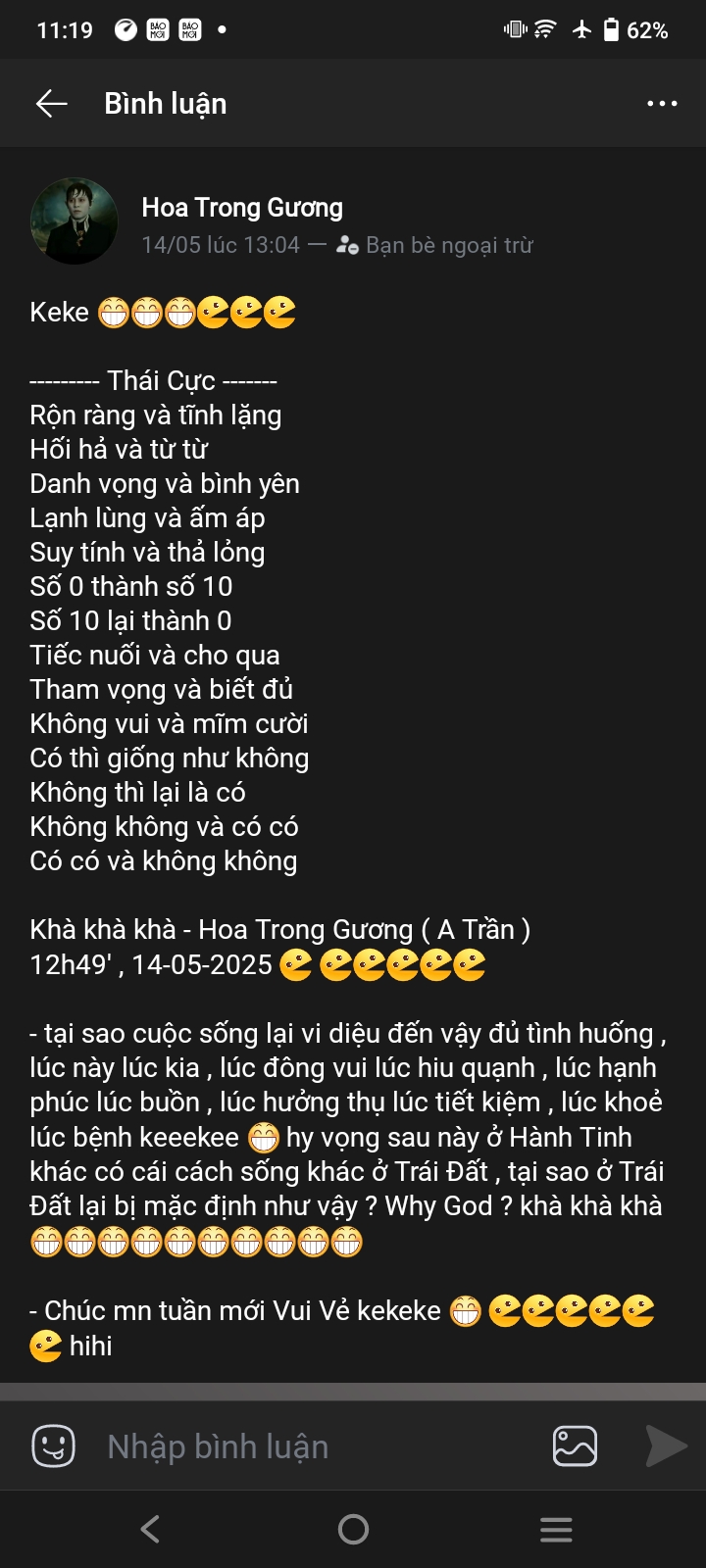The width and height of the screenshot is (706, 1568).
Task: Open the three-dot overflow menu
Action: point(662,103)
